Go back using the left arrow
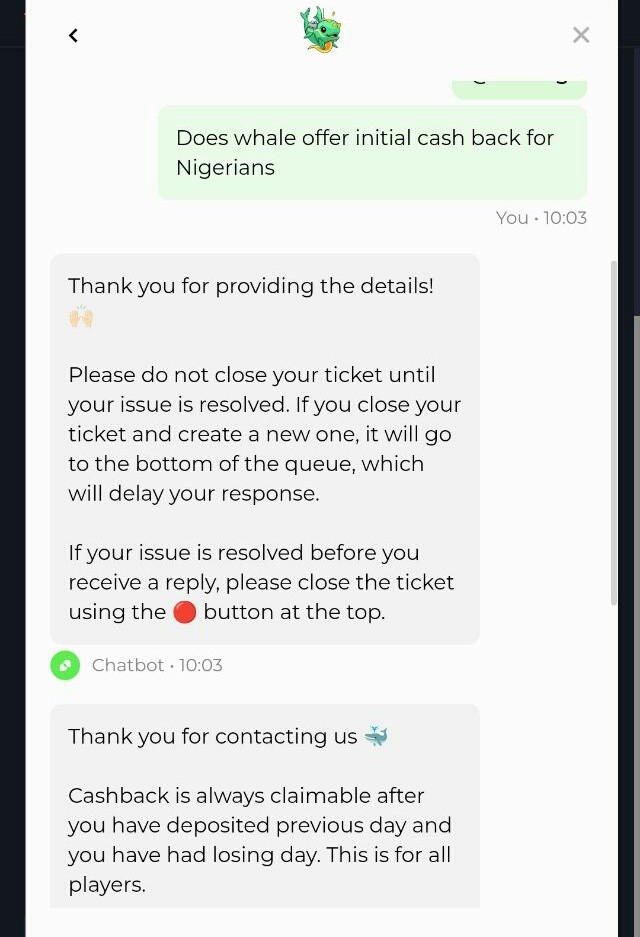 [73, 36]
